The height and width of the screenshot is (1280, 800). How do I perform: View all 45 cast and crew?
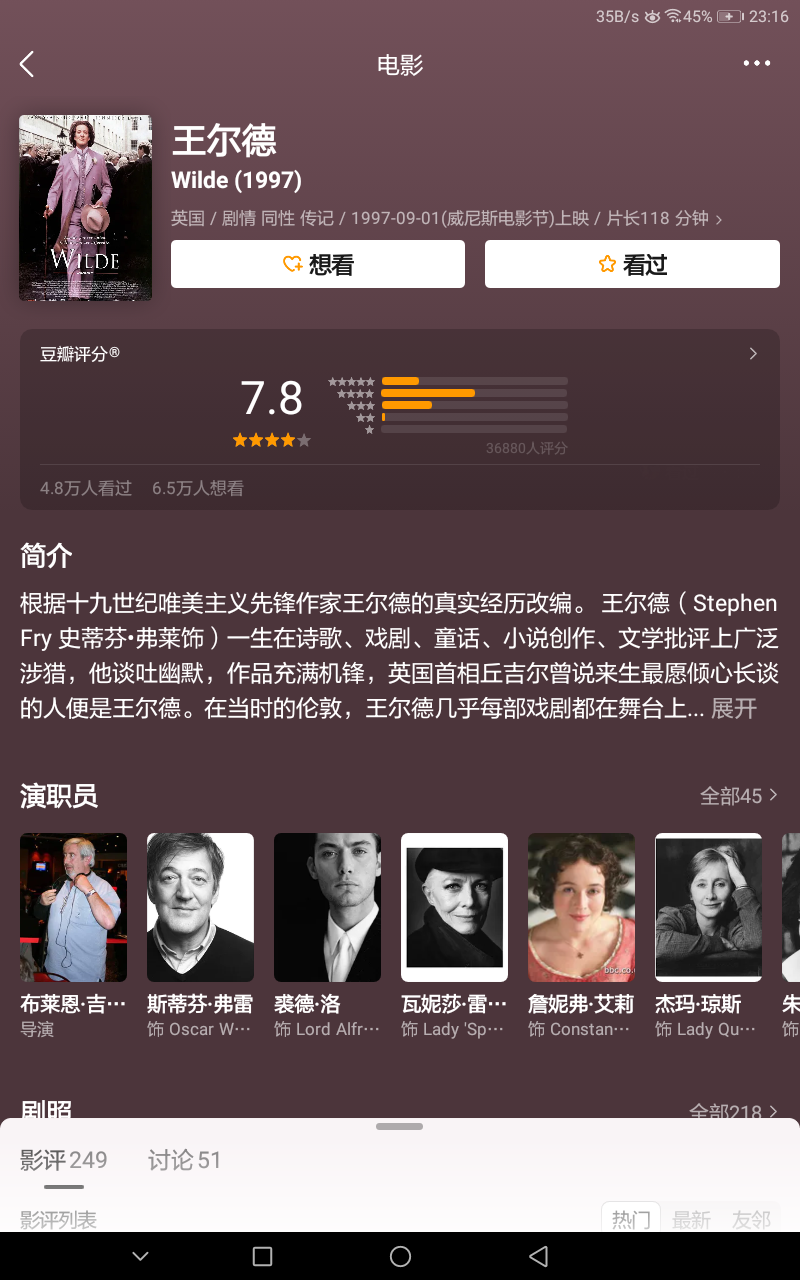[x=738, y=796]
